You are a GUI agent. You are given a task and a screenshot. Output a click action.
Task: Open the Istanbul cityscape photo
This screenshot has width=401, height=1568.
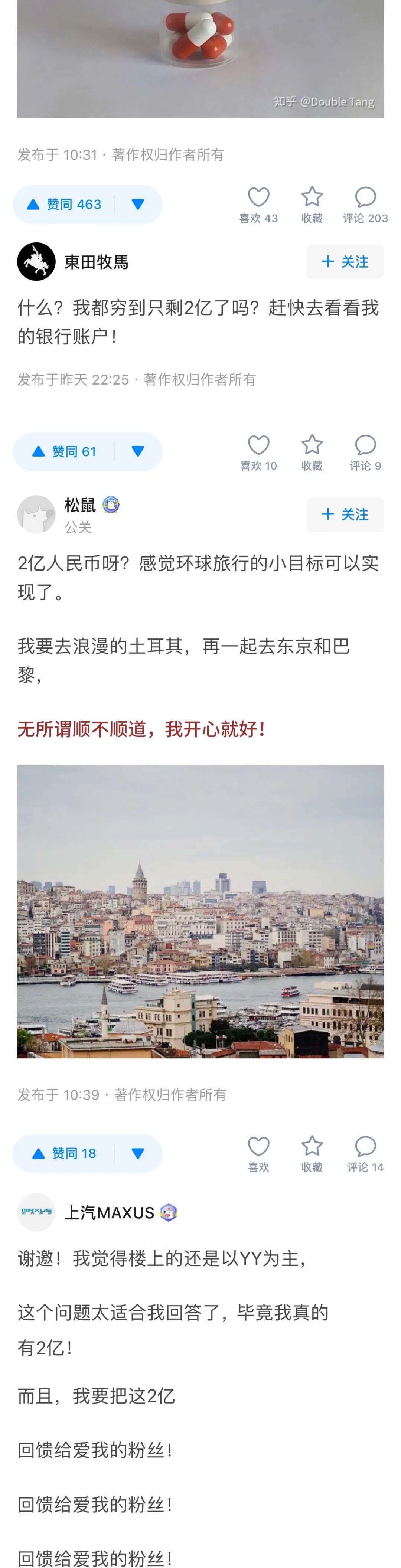pyautogui.click(x=200, y=911)
